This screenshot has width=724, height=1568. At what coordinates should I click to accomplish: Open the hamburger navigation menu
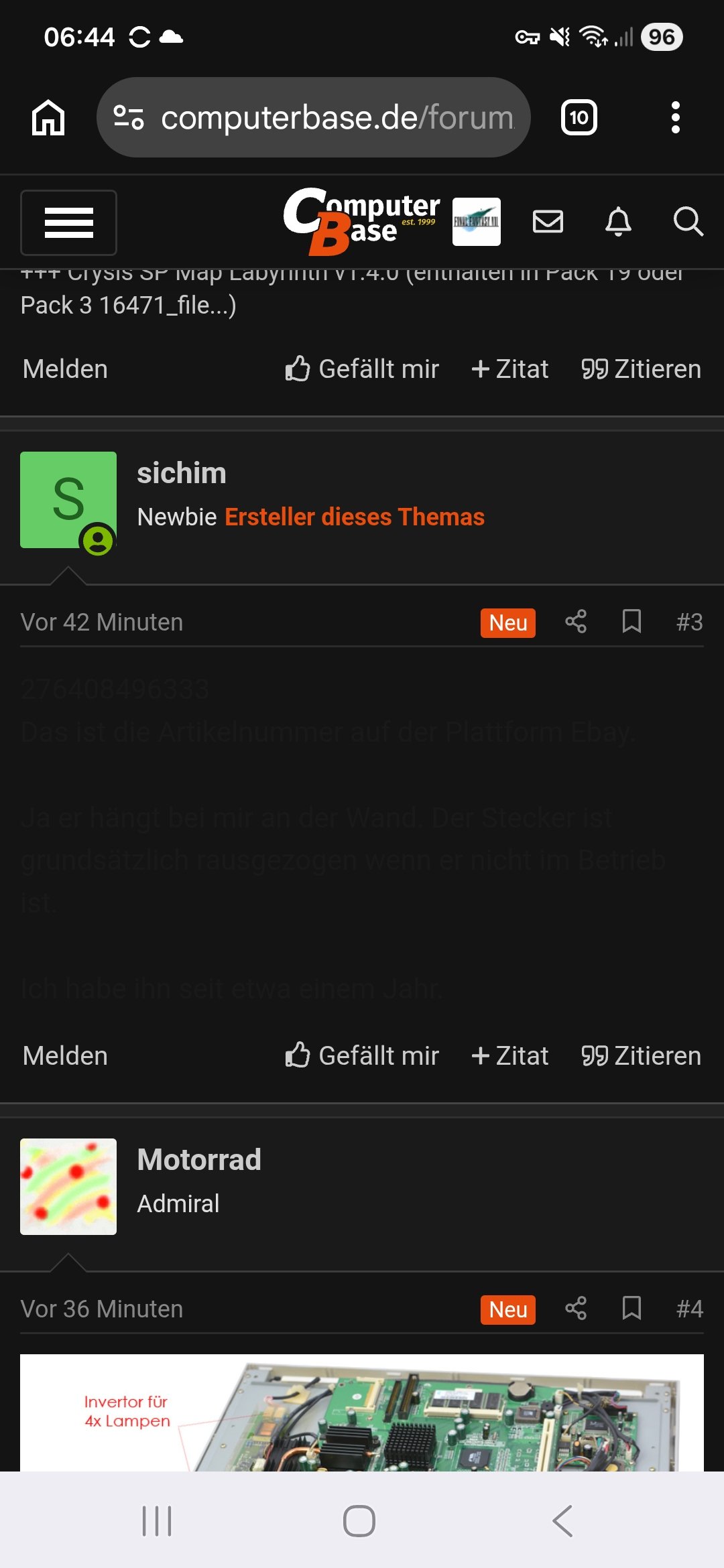pos(68,222)
